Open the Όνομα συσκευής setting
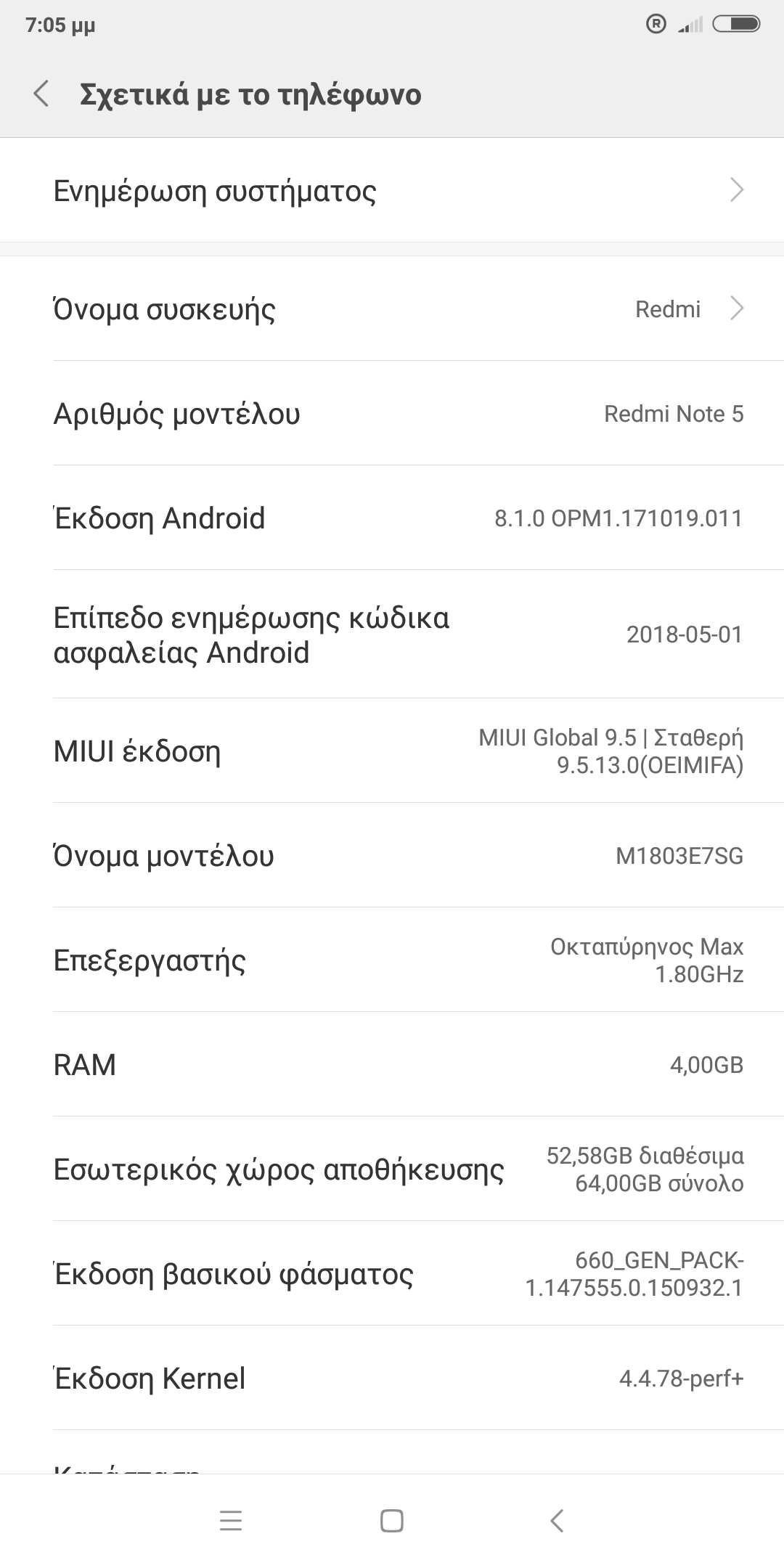The height and width of the screenshot is (1568, 784). pyautogui.click(x=392, y=309)
